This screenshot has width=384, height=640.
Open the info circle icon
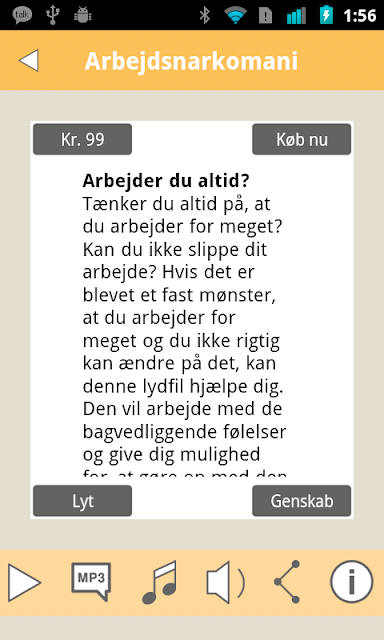point(352,582)
